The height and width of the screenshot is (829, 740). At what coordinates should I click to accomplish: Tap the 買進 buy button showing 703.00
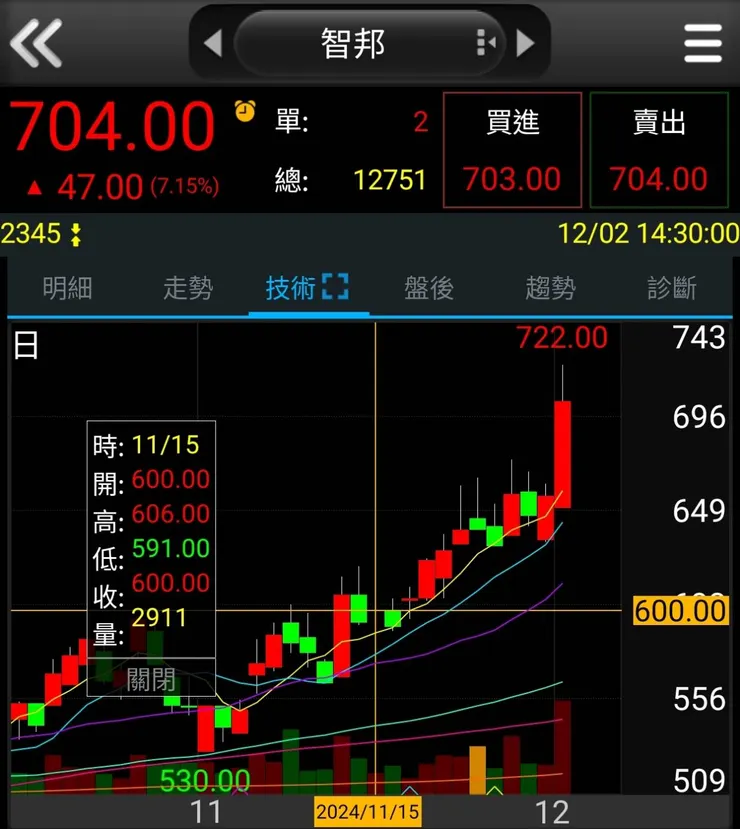coord(512,150)
